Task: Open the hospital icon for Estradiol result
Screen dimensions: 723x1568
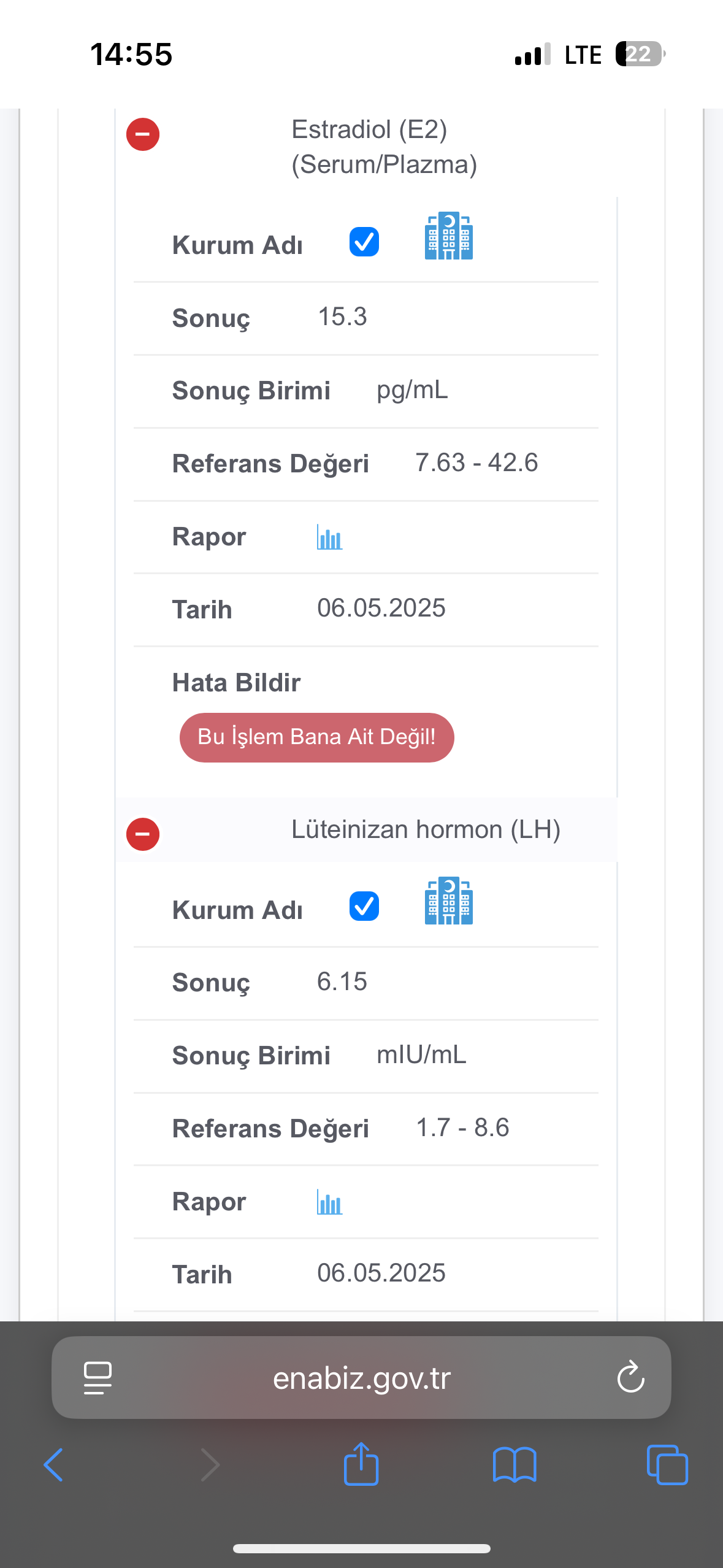Action: click(x=449, y=236)
